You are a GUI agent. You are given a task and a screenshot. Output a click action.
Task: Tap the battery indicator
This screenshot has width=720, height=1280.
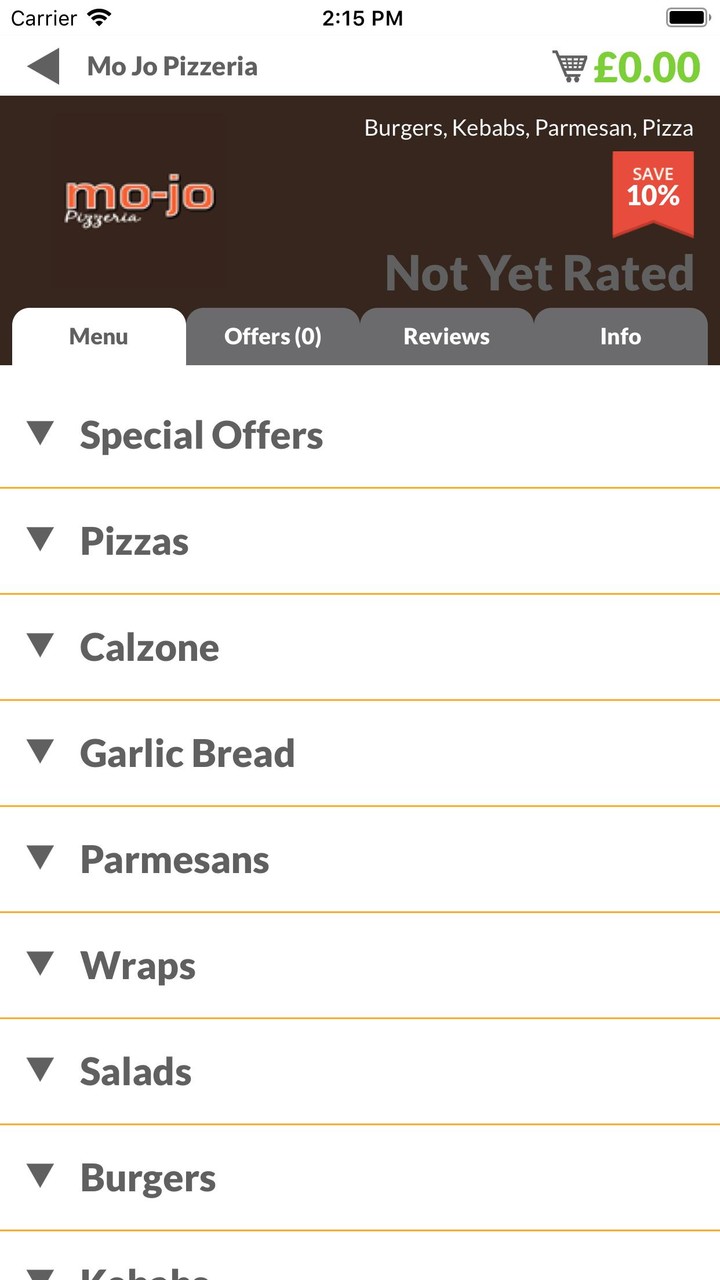tap(688, 16)
